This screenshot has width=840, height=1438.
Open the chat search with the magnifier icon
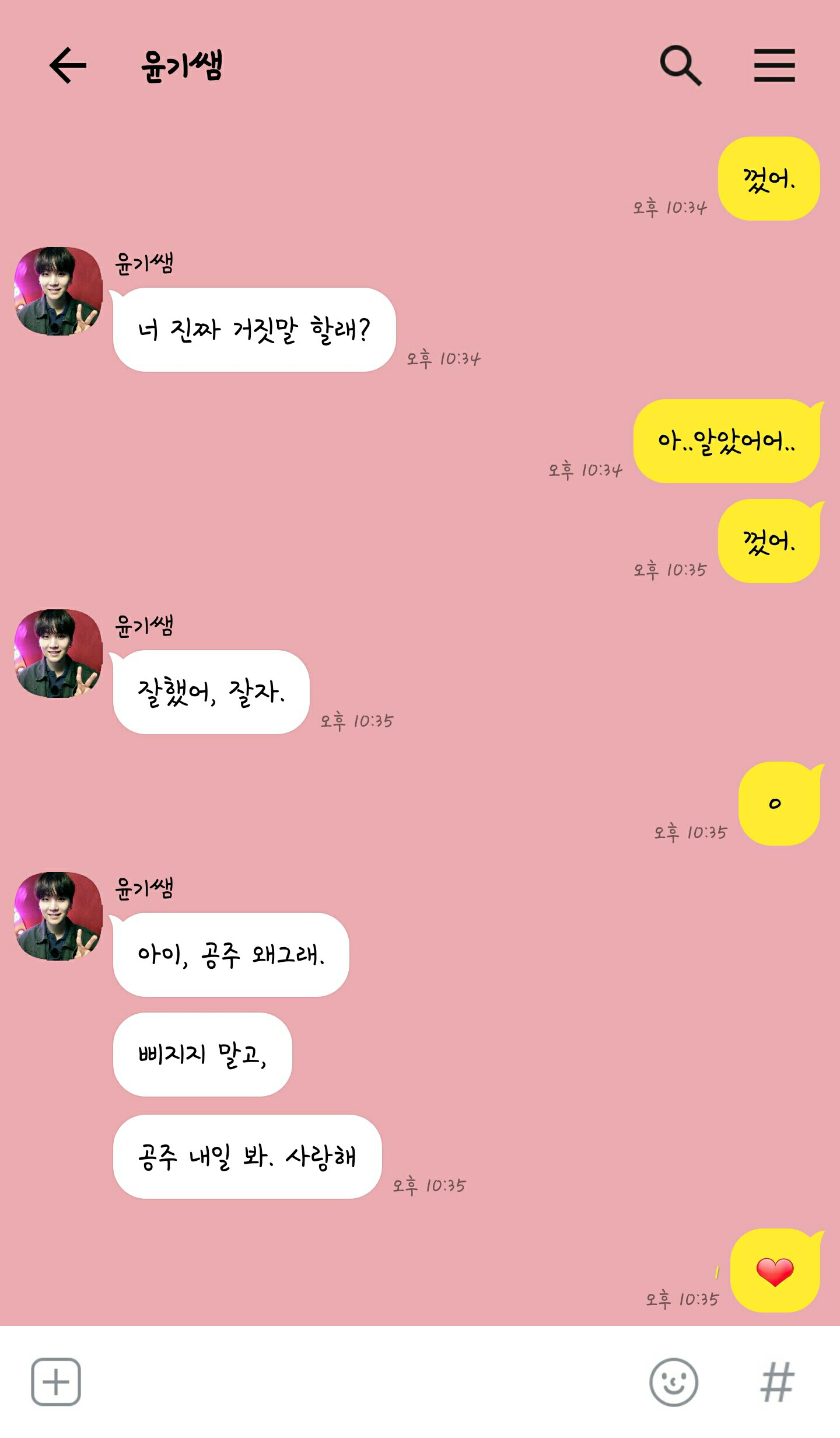(681, 65)
